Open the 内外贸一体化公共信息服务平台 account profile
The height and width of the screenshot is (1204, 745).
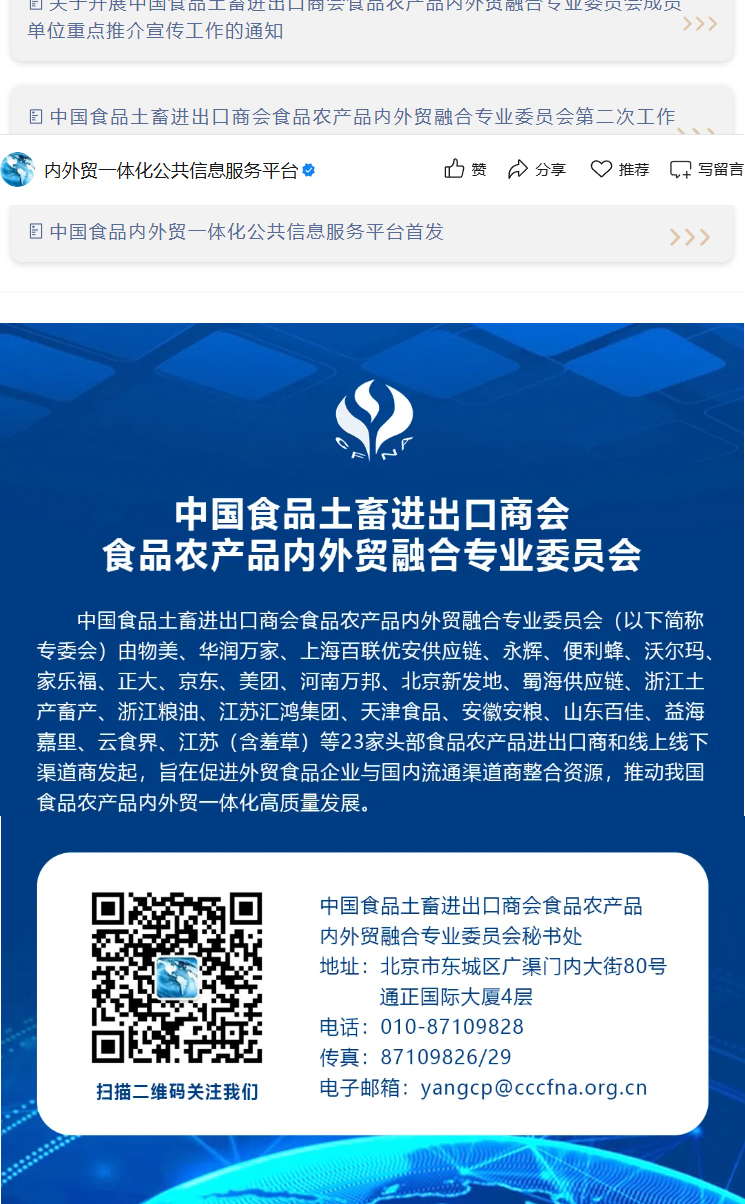click(x=171, y=170)
